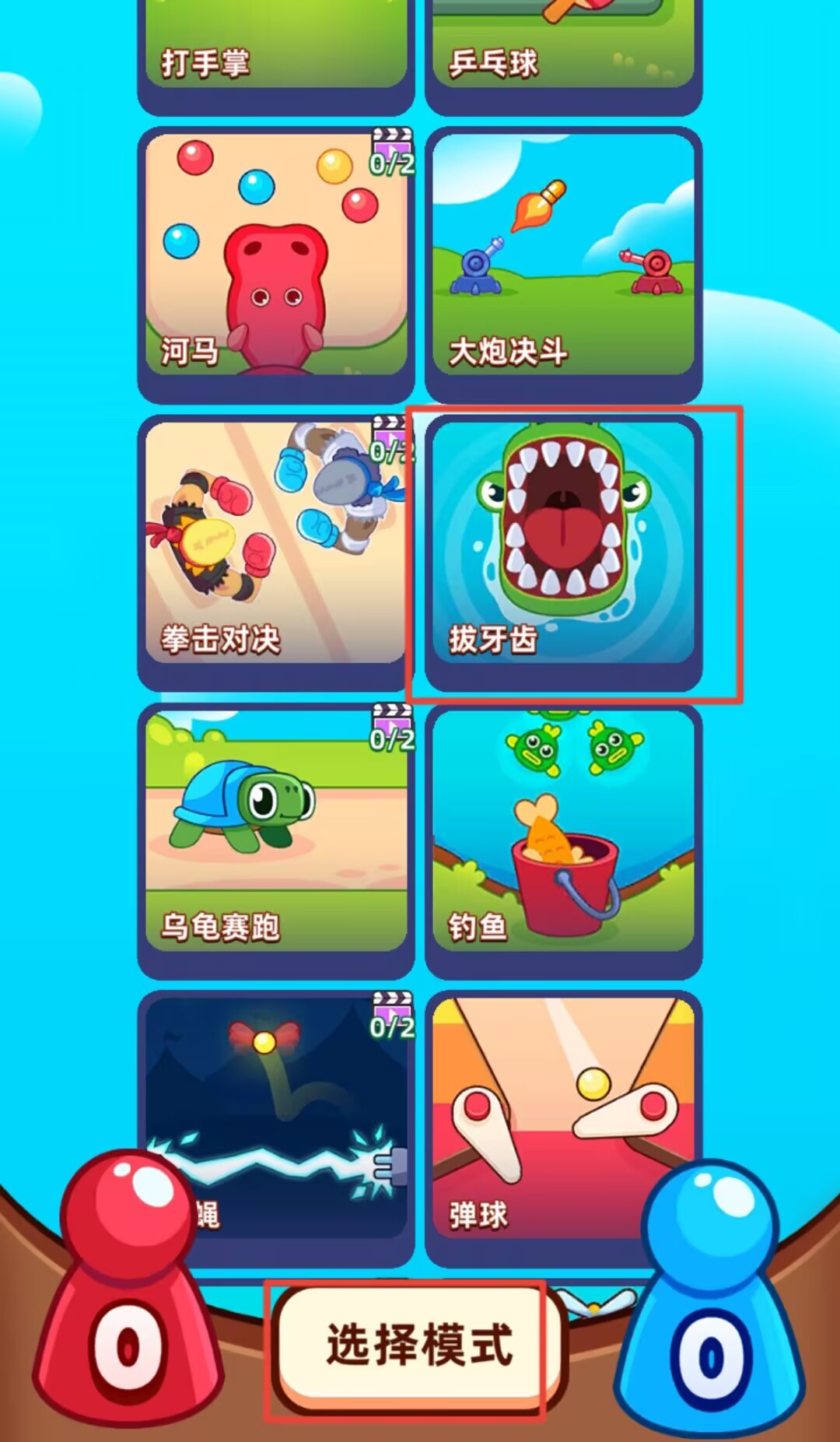The height and width of the screenshot is (1442, 840).
Task: Select the 河马 hippo game
Action: click(276, 257)
